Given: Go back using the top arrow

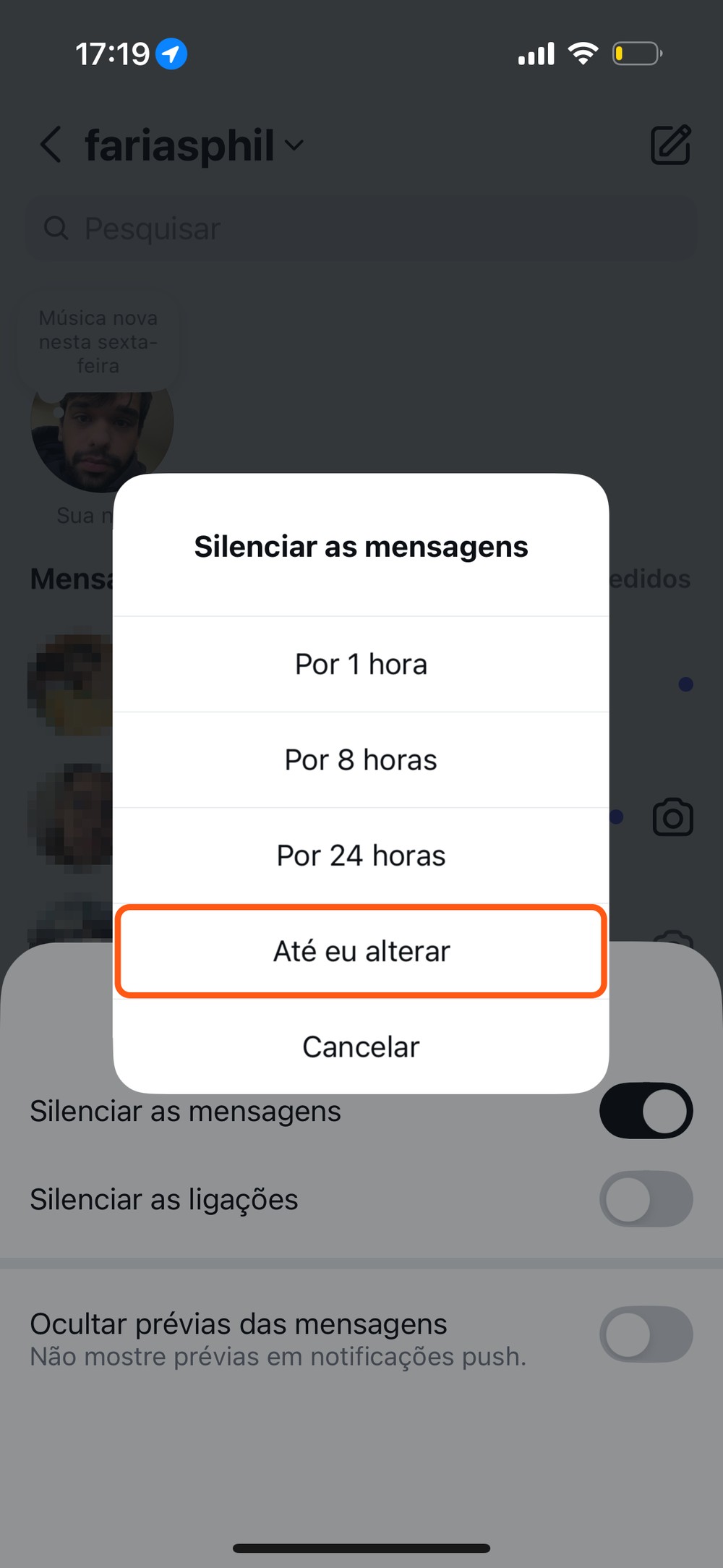Looking at the screenshot, I should pos(51,144).
